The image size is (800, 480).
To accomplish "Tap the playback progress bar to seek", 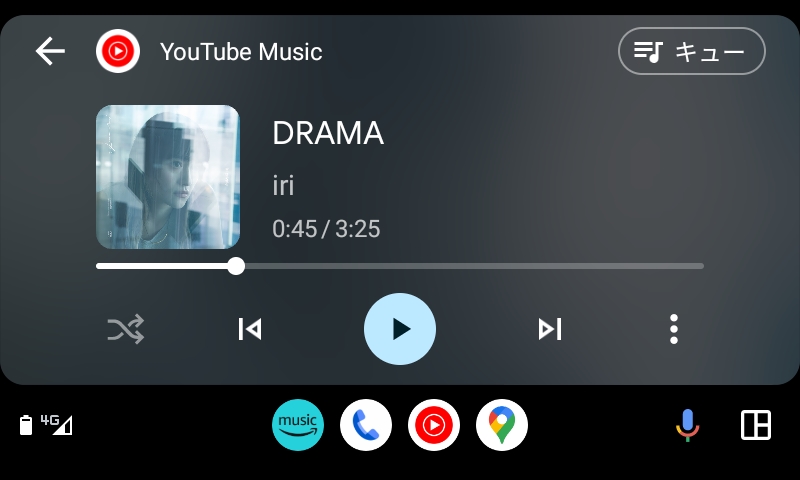I will coord(400,266).
